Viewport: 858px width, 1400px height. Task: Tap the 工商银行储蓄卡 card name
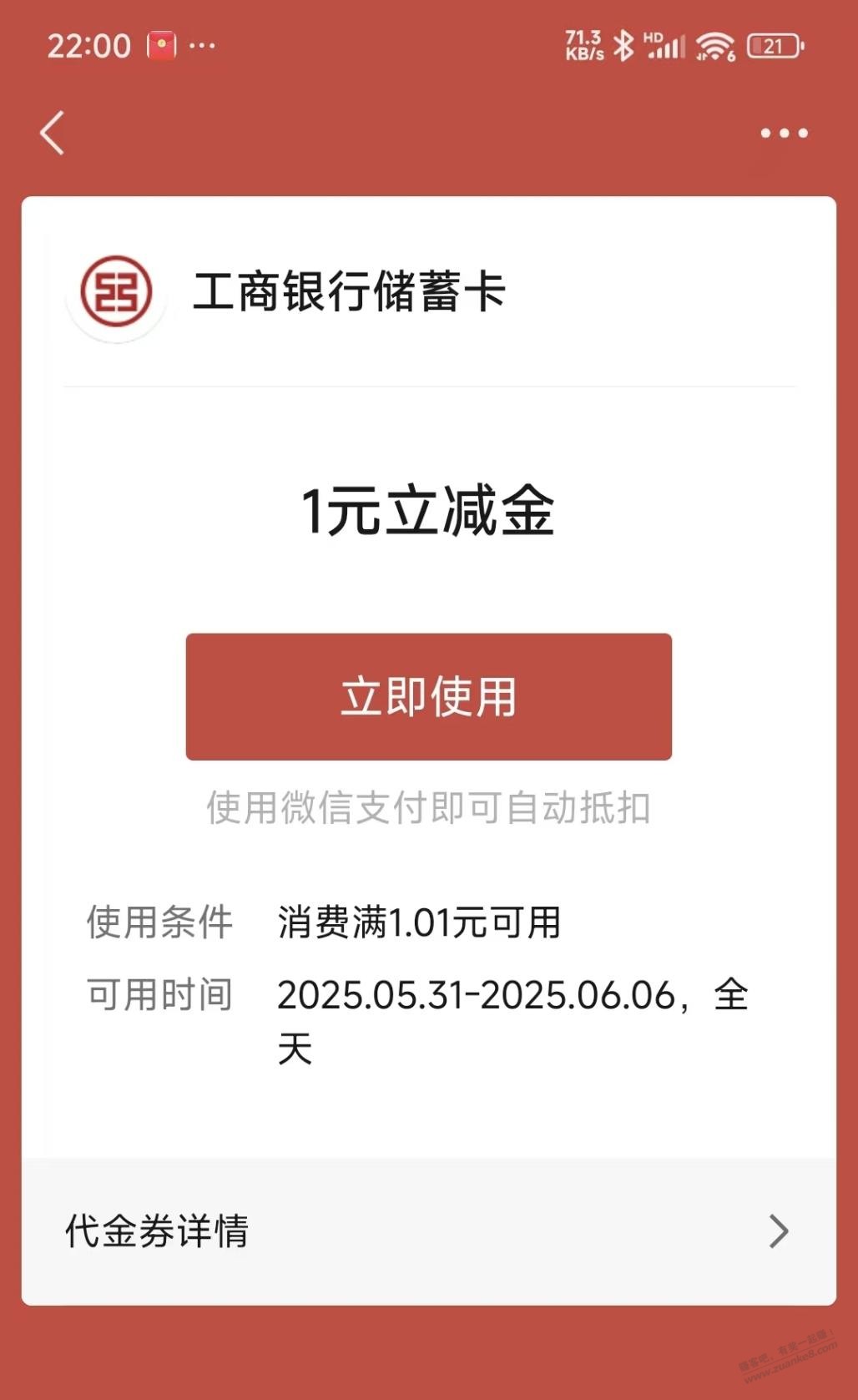point(346,291)
